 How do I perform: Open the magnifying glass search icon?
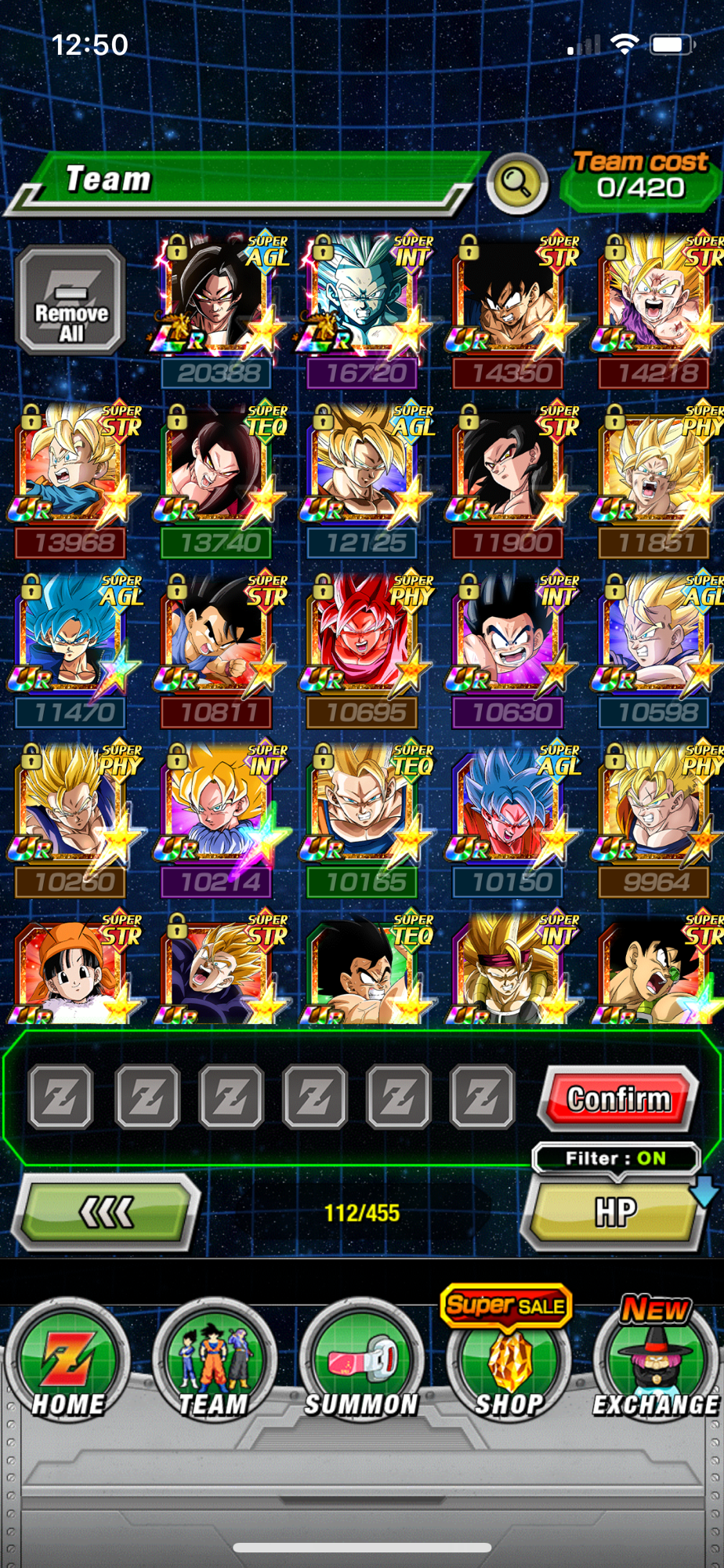click(x=516, y=183)
